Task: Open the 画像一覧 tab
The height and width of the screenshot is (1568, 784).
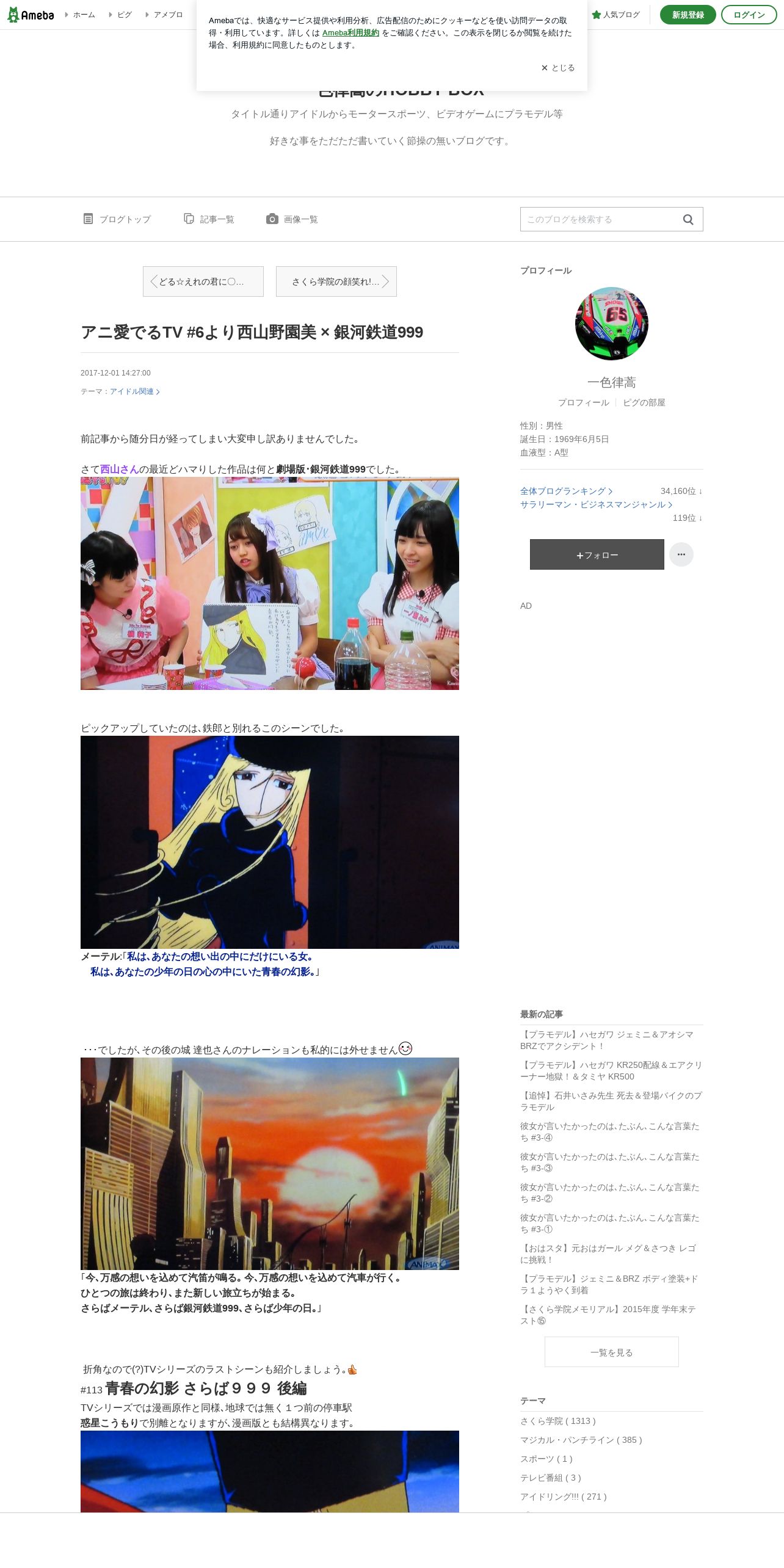Action: (x=292, y=219)
